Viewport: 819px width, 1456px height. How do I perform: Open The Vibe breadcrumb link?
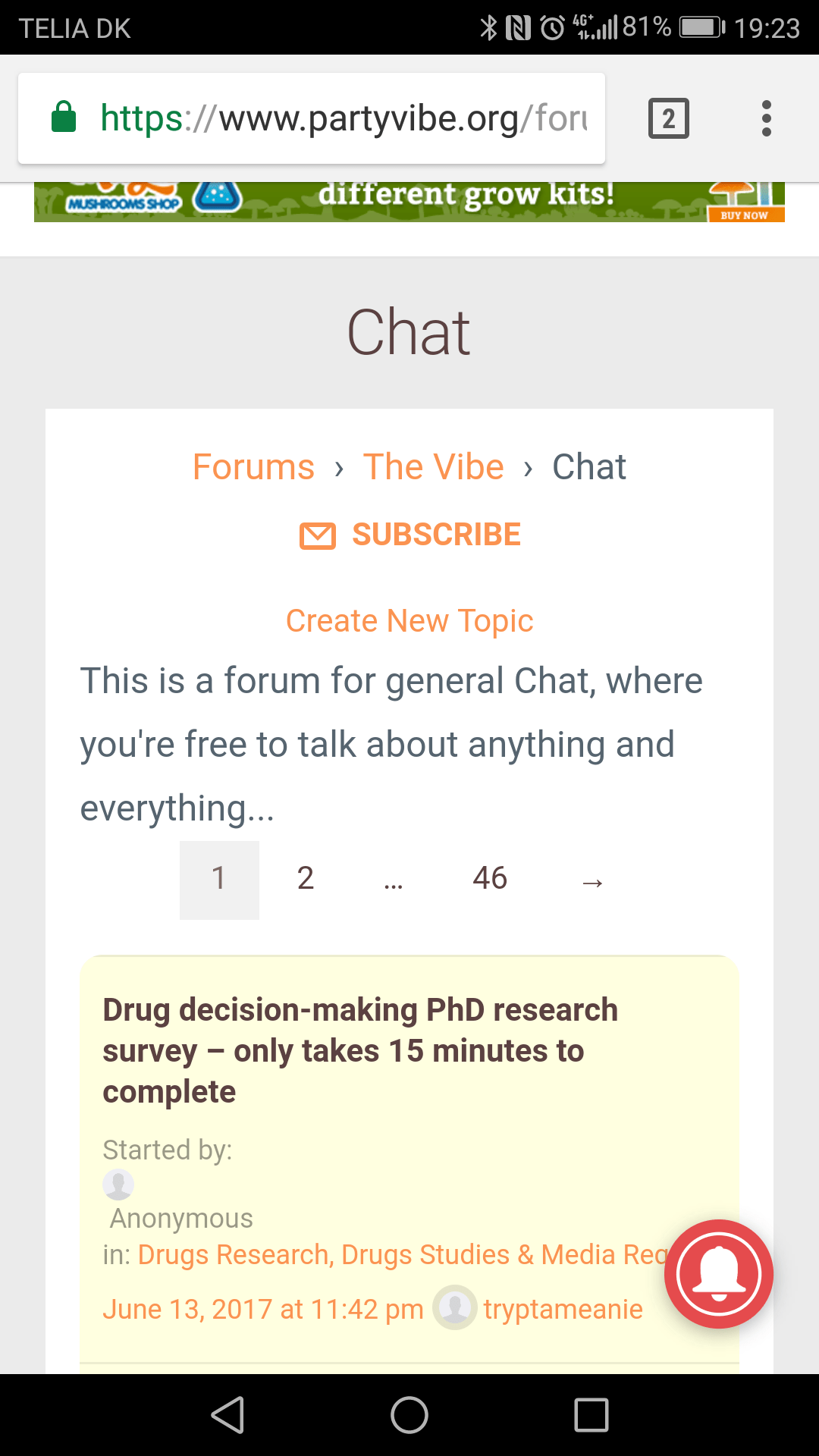(433, 466)
